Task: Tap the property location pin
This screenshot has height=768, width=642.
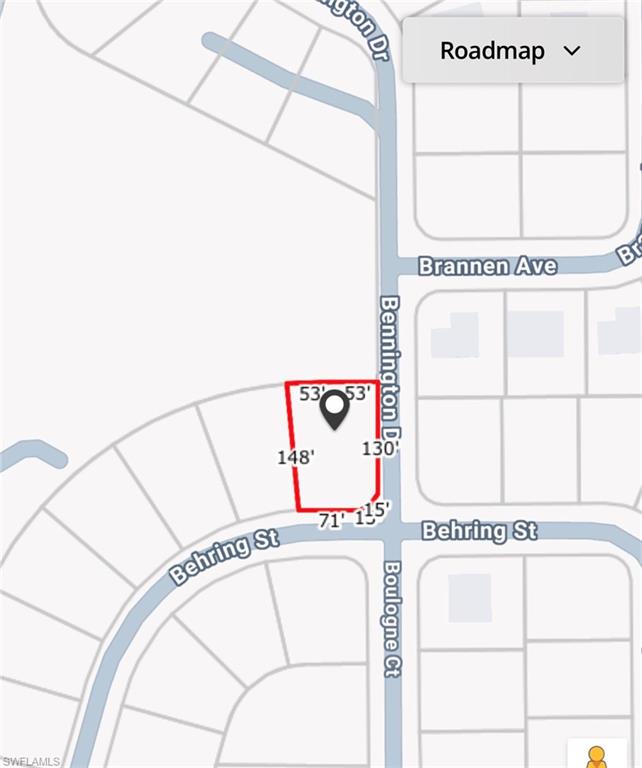Action: coord(334,410)
